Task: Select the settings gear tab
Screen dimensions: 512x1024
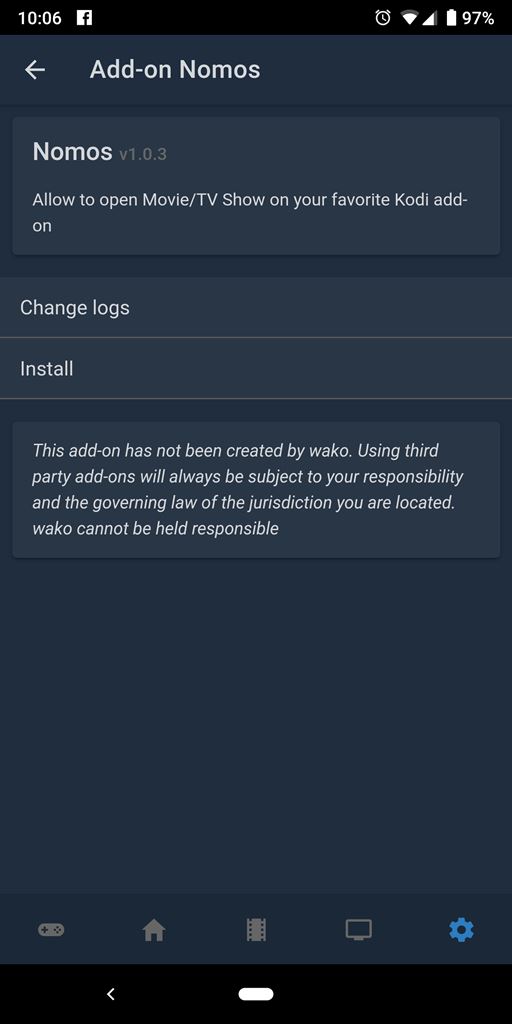Action: pyautogui.click(x=461, y=929)
